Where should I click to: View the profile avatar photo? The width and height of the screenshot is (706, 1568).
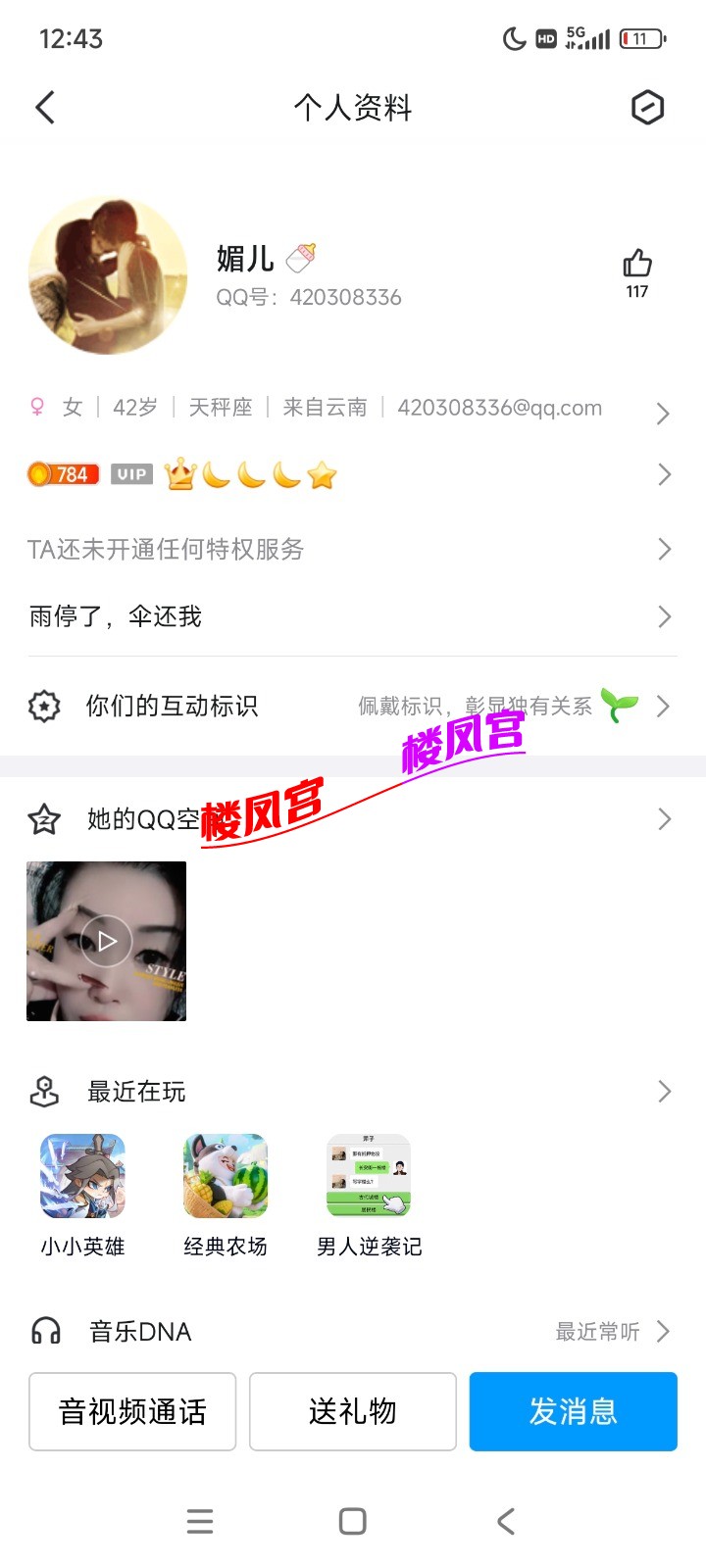click(x=108, y=275)
